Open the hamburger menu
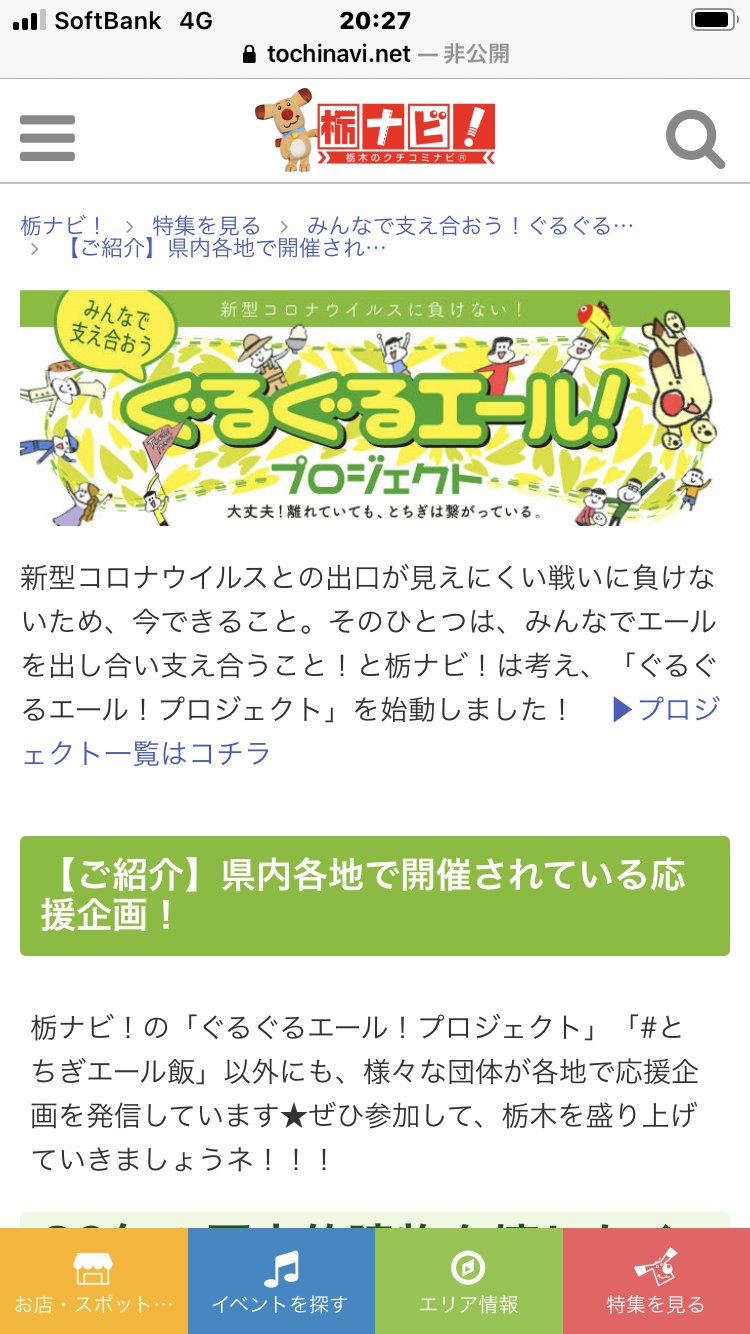Image resolution: width=750 pixels, height=1334 pixels. pyautogui.click(x=47, y=138)
